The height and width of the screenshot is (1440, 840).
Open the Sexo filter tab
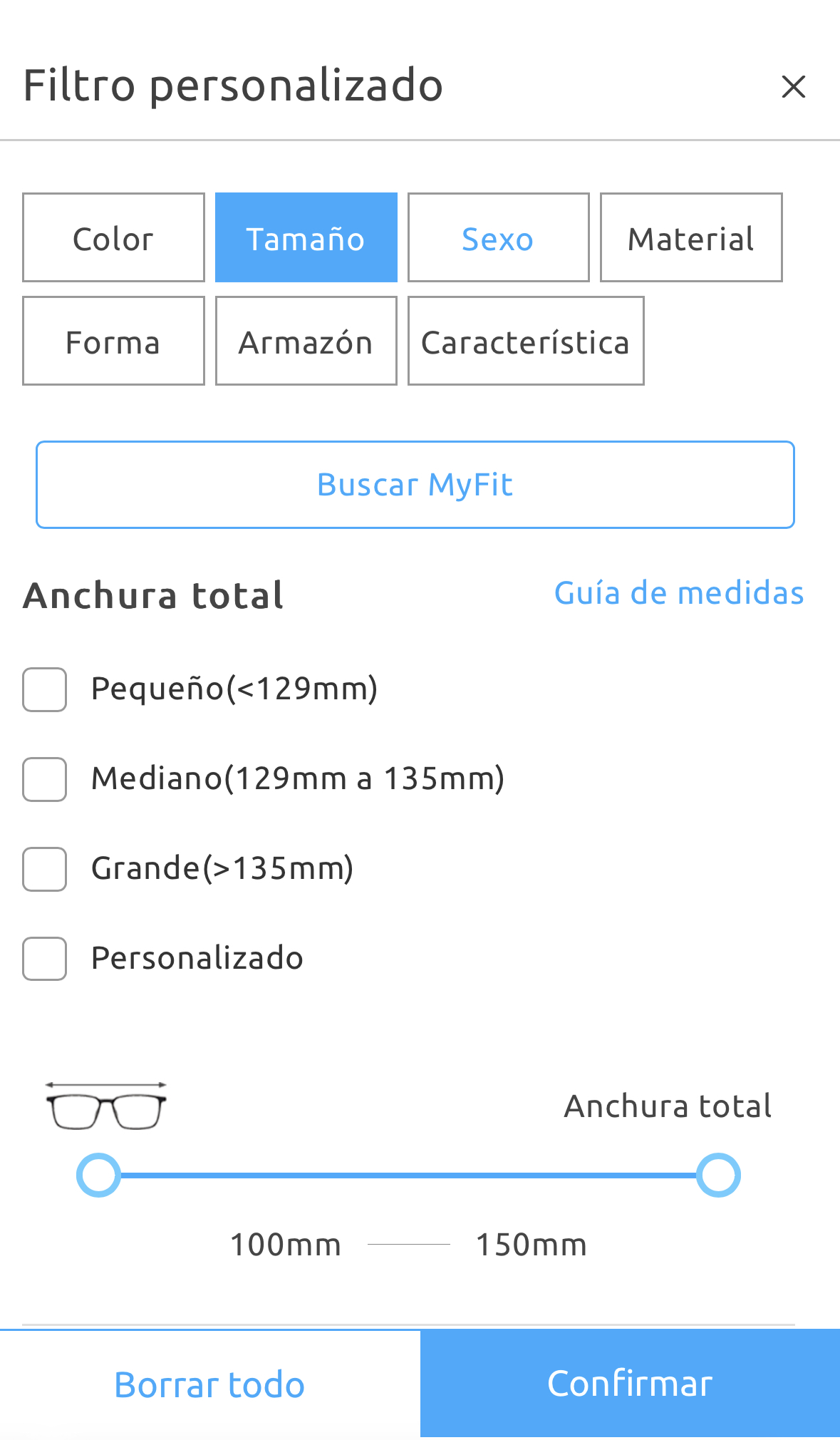tap(499, 237)
